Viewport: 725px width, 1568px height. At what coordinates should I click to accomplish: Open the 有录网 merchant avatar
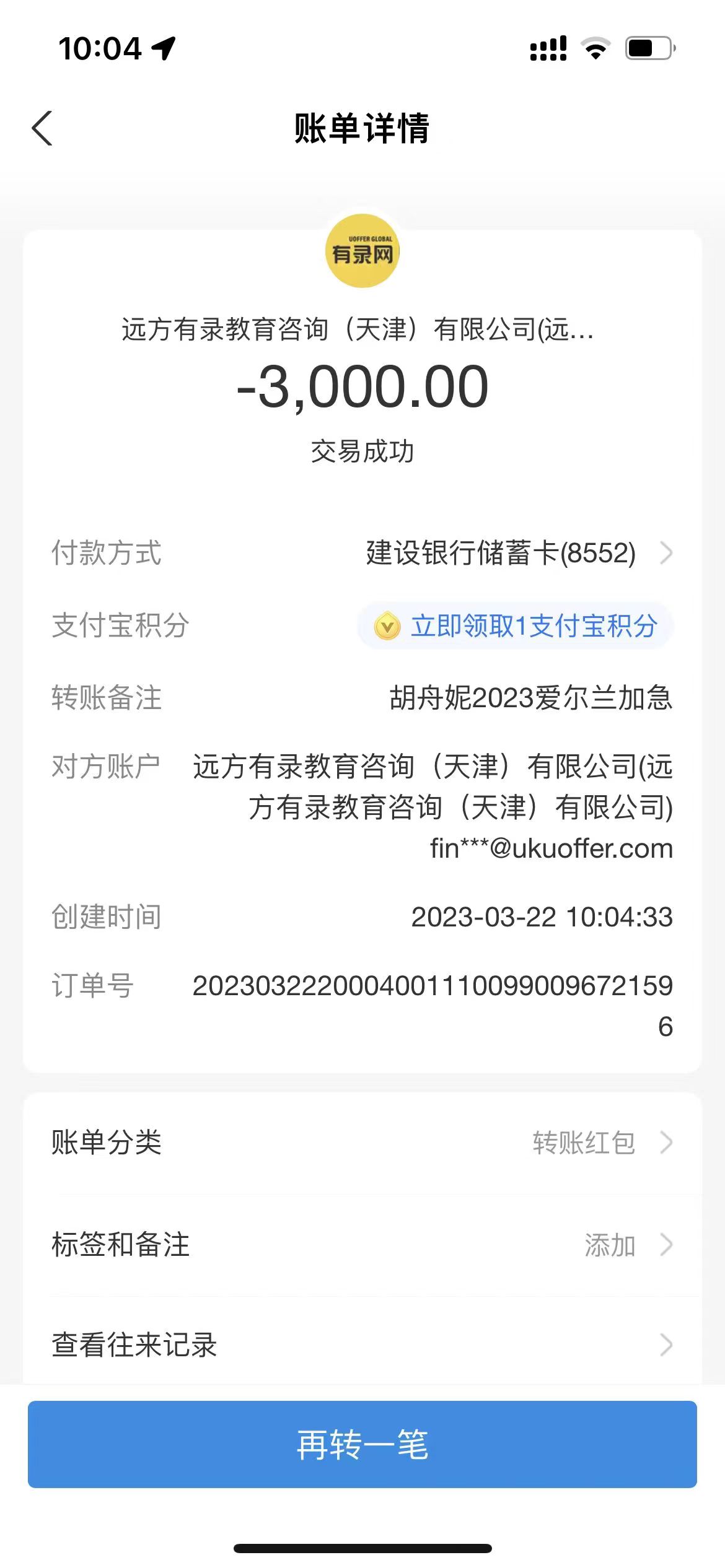click(362, 251)
